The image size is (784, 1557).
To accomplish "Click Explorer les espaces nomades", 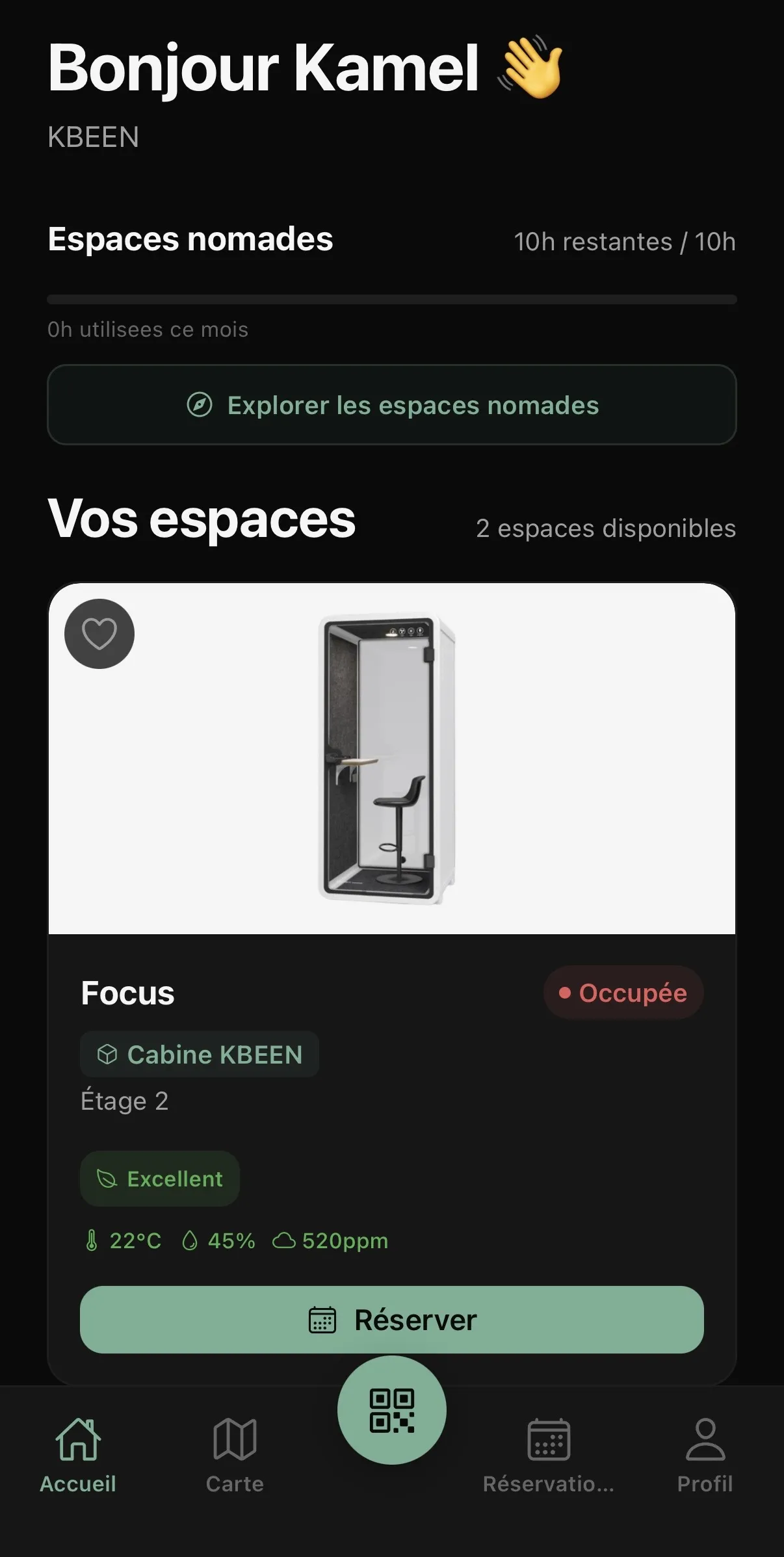I will pos(391,405).
